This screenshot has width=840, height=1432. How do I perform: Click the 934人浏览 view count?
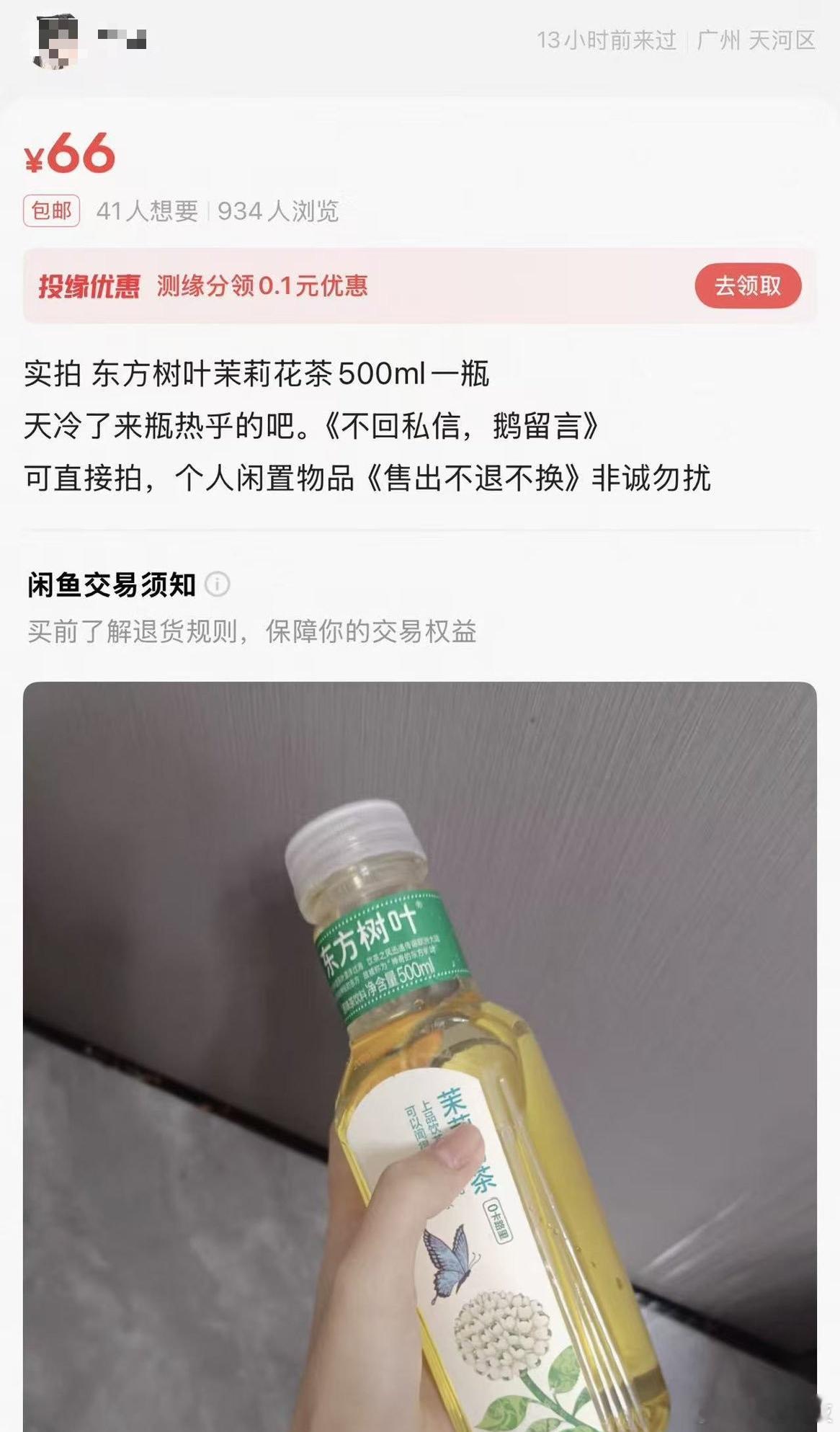276,211
